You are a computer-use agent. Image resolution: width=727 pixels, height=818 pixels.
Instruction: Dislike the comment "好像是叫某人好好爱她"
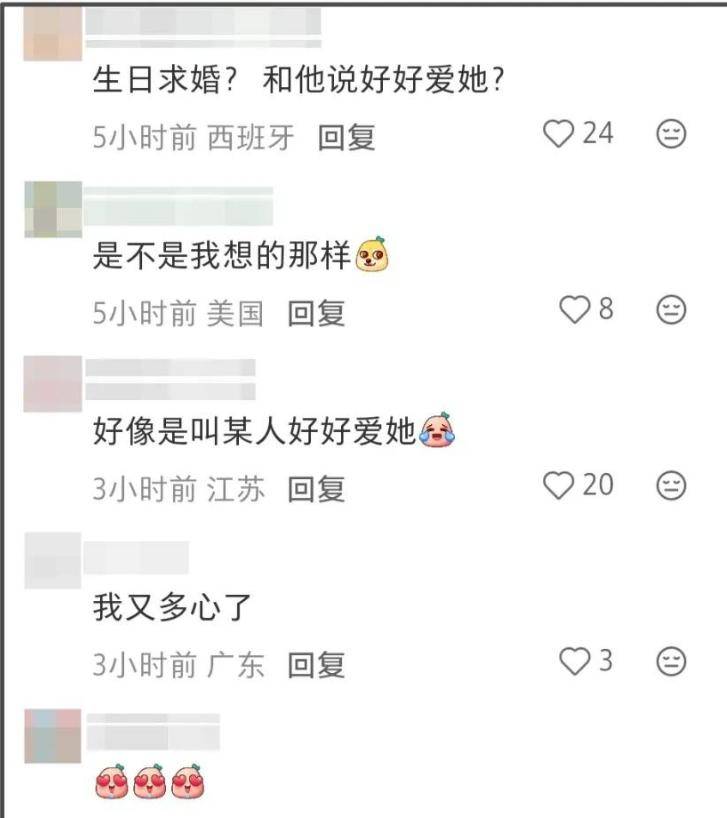click(x=671, y=486)
